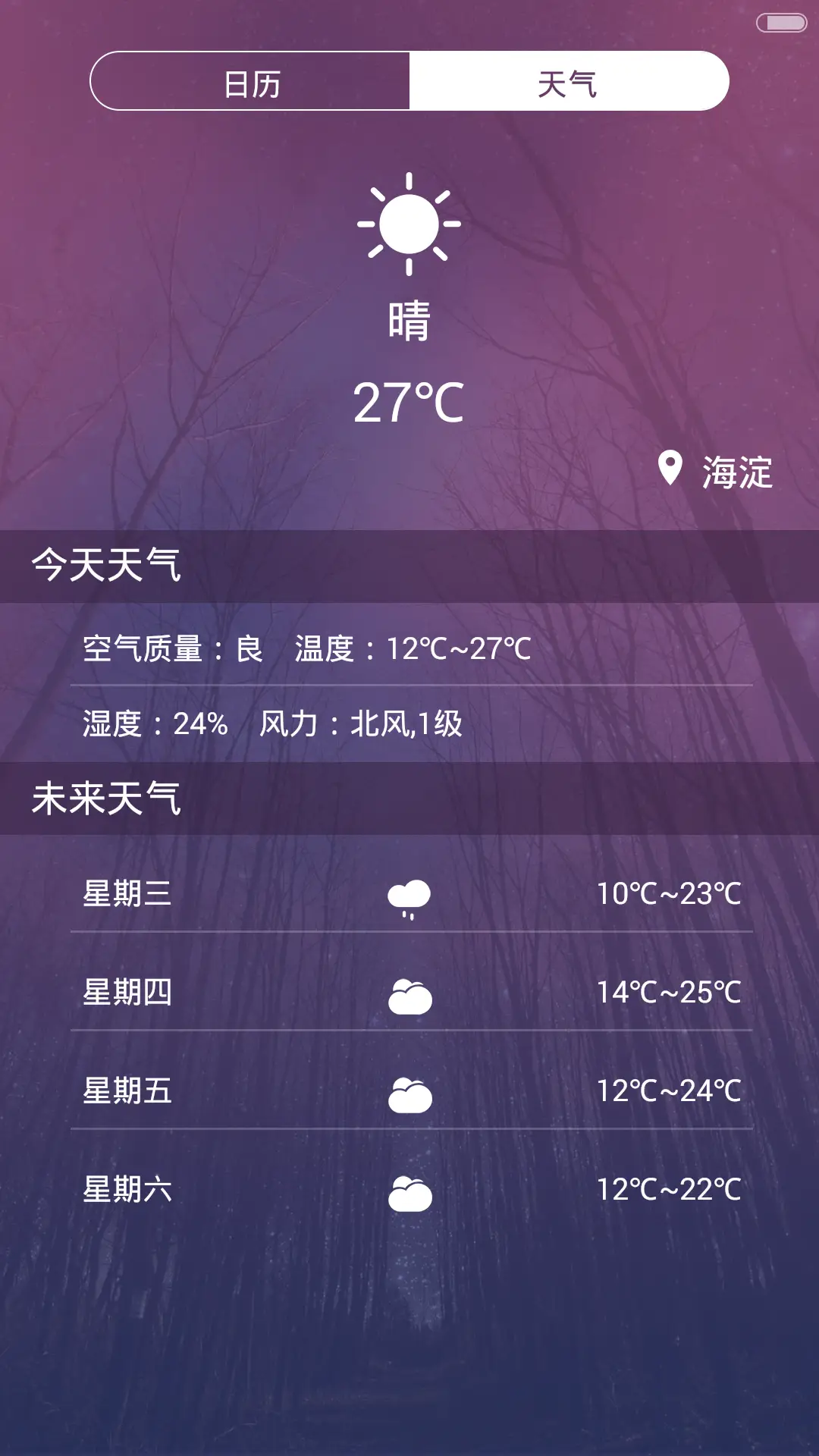819x1456 pixels.
Task: Expand the 未来天气 section header
Action: click(x=106, y=797)
